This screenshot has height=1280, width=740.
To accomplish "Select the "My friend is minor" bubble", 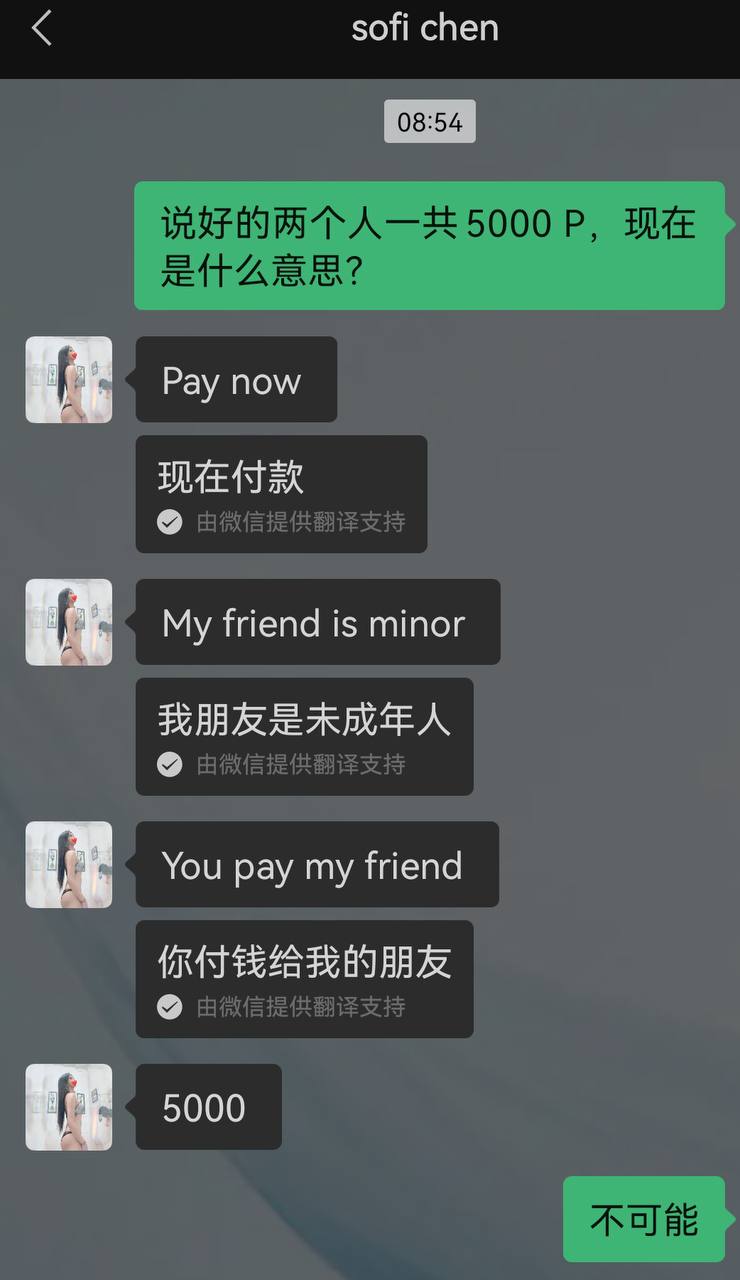I will [317, 622].
